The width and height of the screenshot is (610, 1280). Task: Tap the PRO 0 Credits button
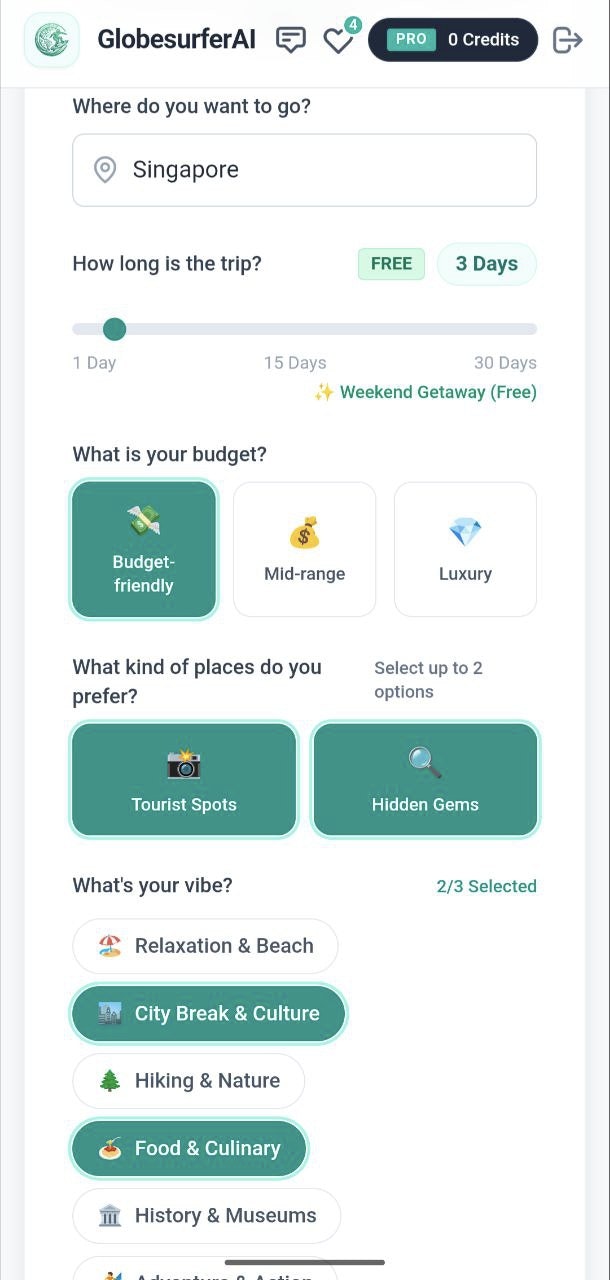coord(453,40)
